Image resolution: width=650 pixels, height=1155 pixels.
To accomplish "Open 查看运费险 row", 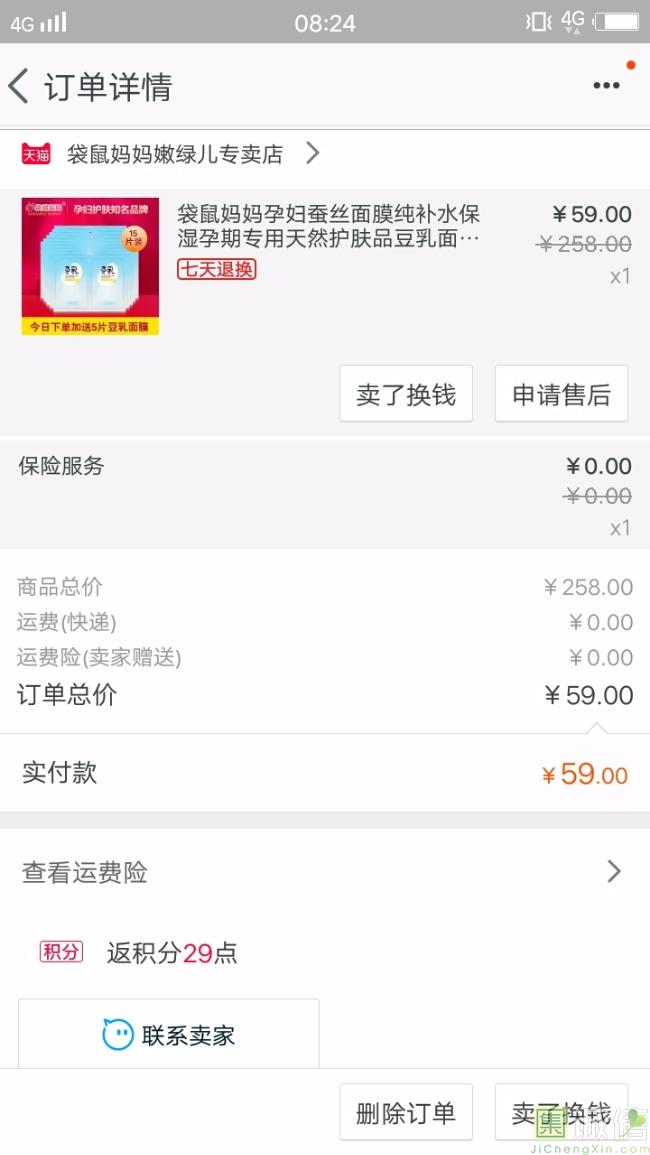I will click(324, 872).
